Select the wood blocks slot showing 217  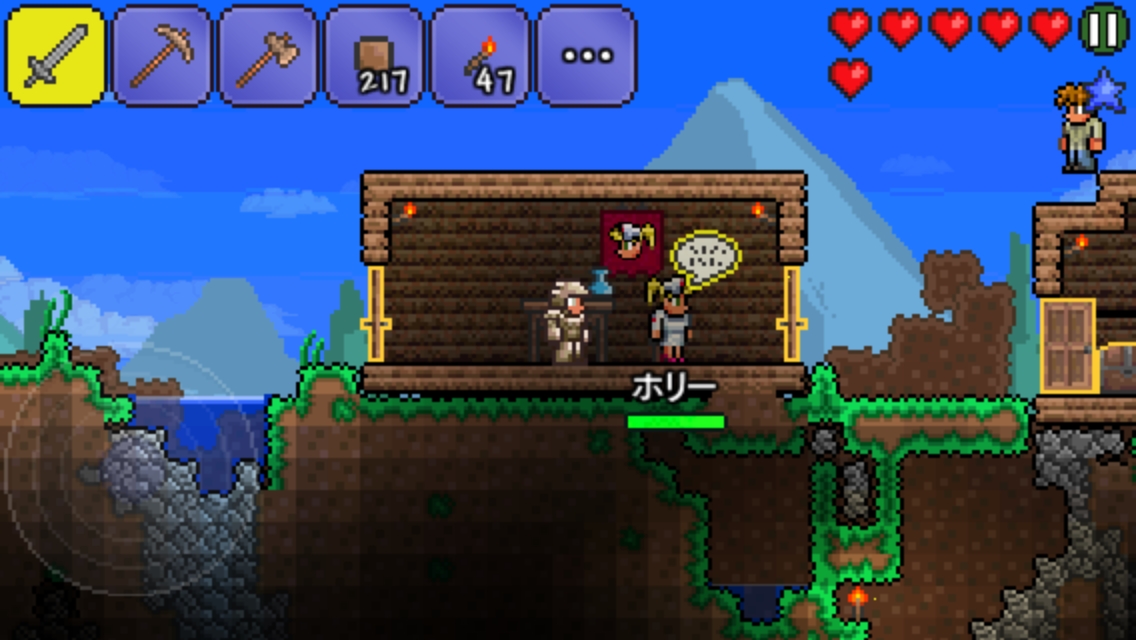(374, 56)
